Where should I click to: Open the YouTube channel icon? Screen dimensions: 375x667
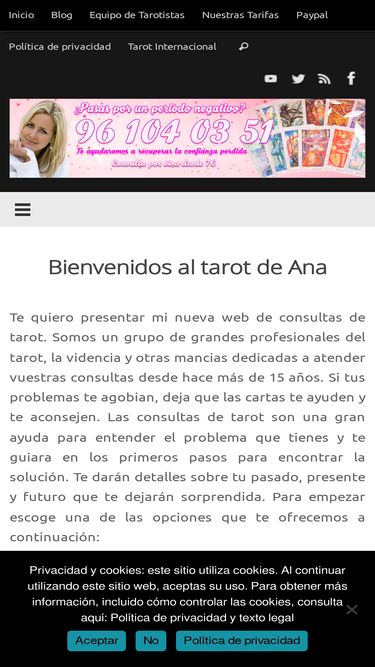point(270,79)
